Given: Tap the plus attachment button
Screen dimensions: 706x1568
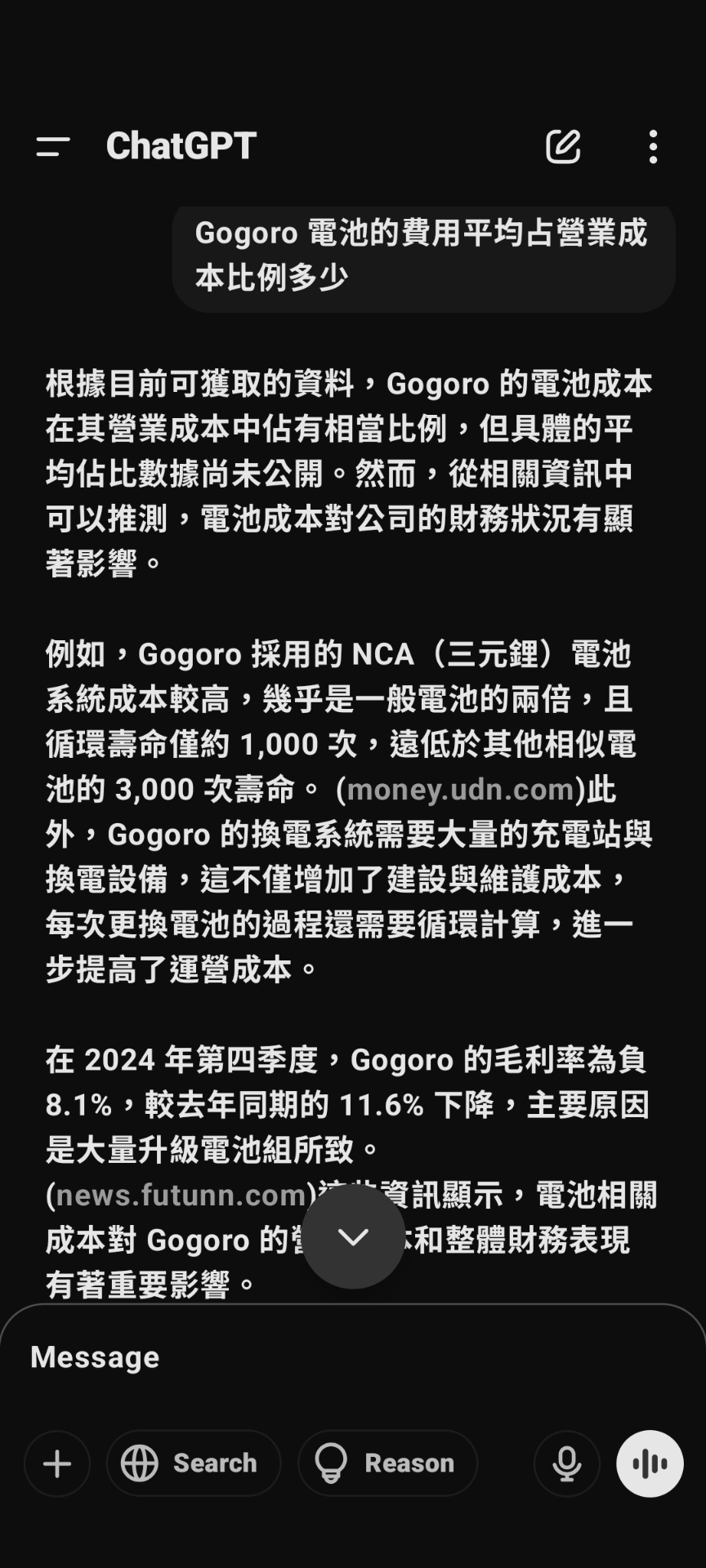Looking at the screenshot, I should click(57, 1463).
